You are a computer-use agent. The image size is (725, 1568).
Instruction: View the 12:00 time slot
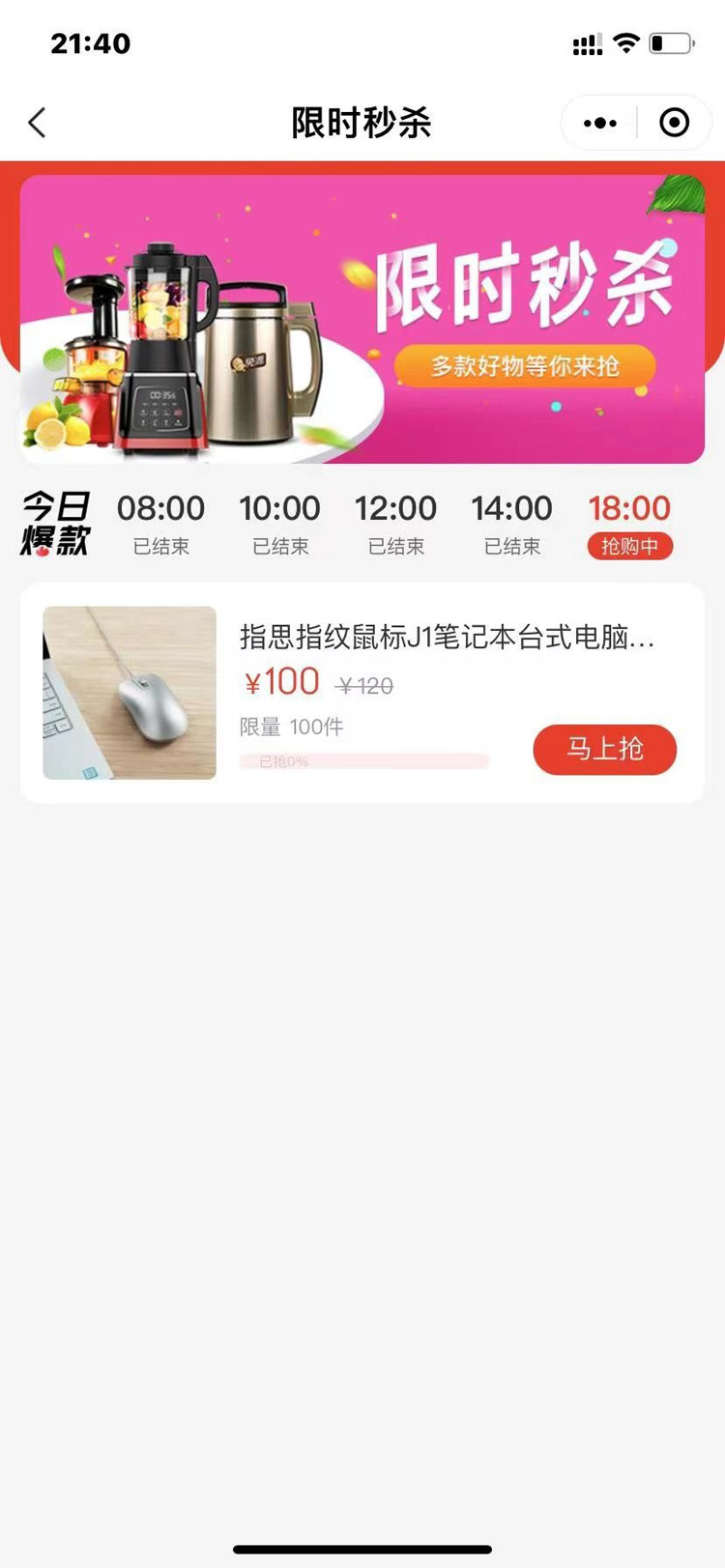[395, 524]
